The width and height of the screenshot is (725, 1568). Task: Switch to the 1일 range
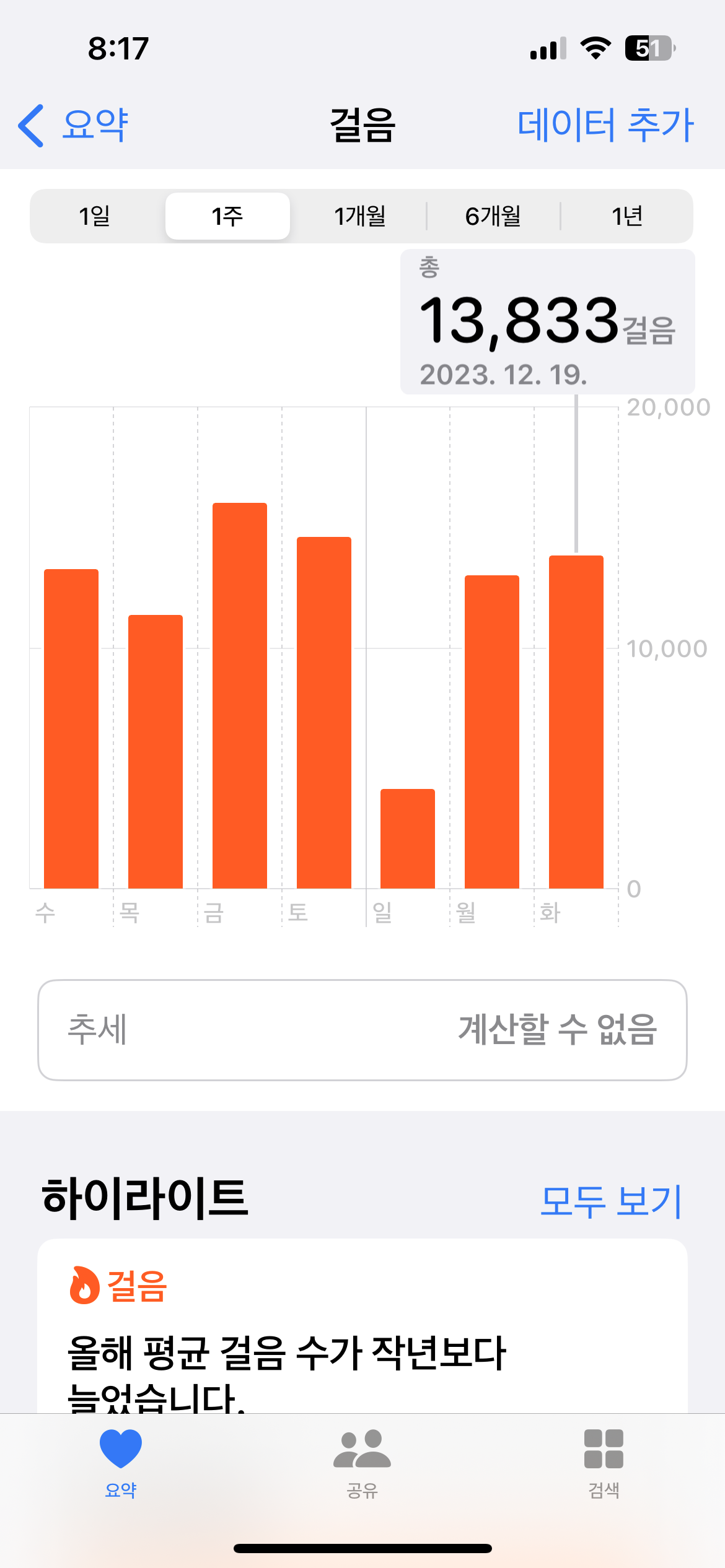pyautogui.click(x=95, y=216)
